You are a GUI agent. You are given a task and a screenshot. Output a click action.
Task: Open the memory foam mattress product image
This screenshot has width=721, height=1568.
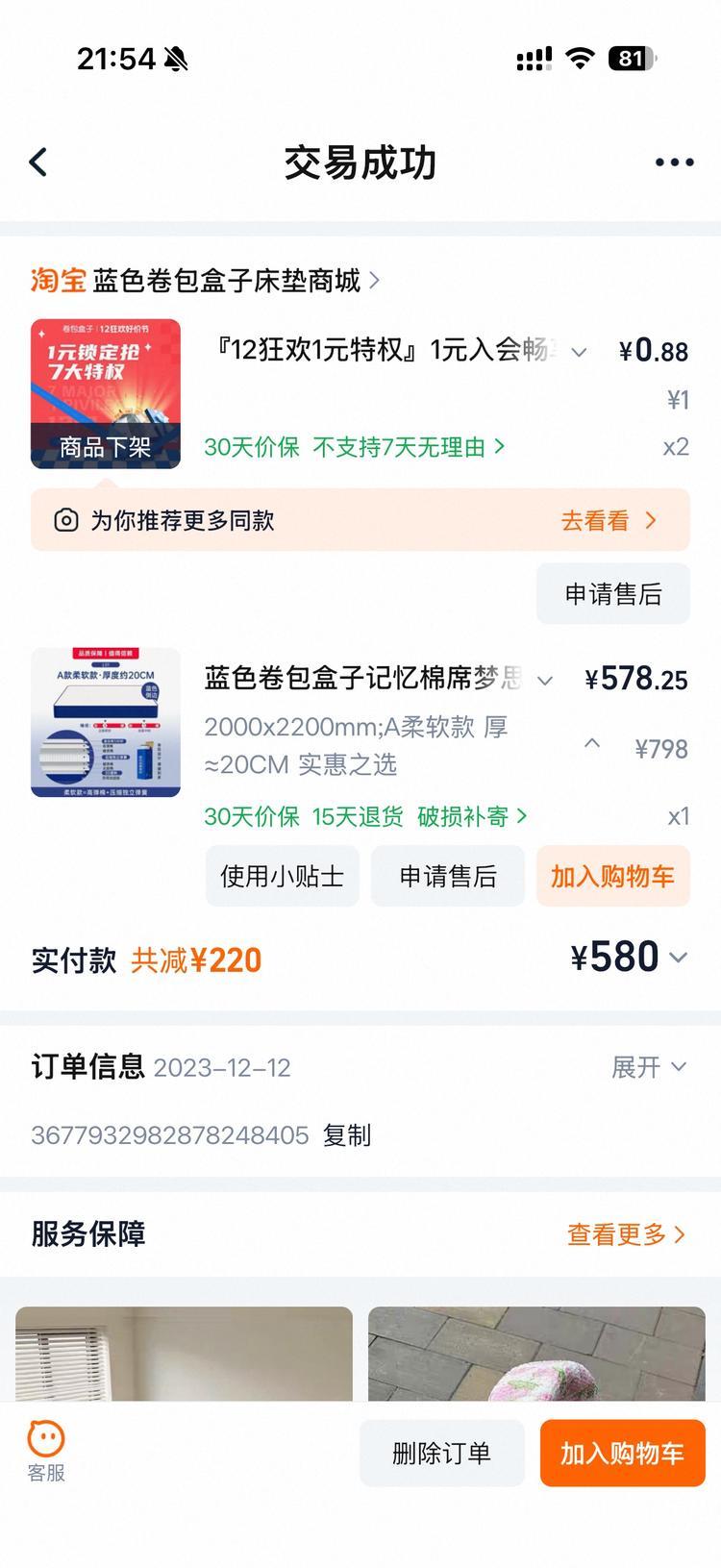coord(106,723)
